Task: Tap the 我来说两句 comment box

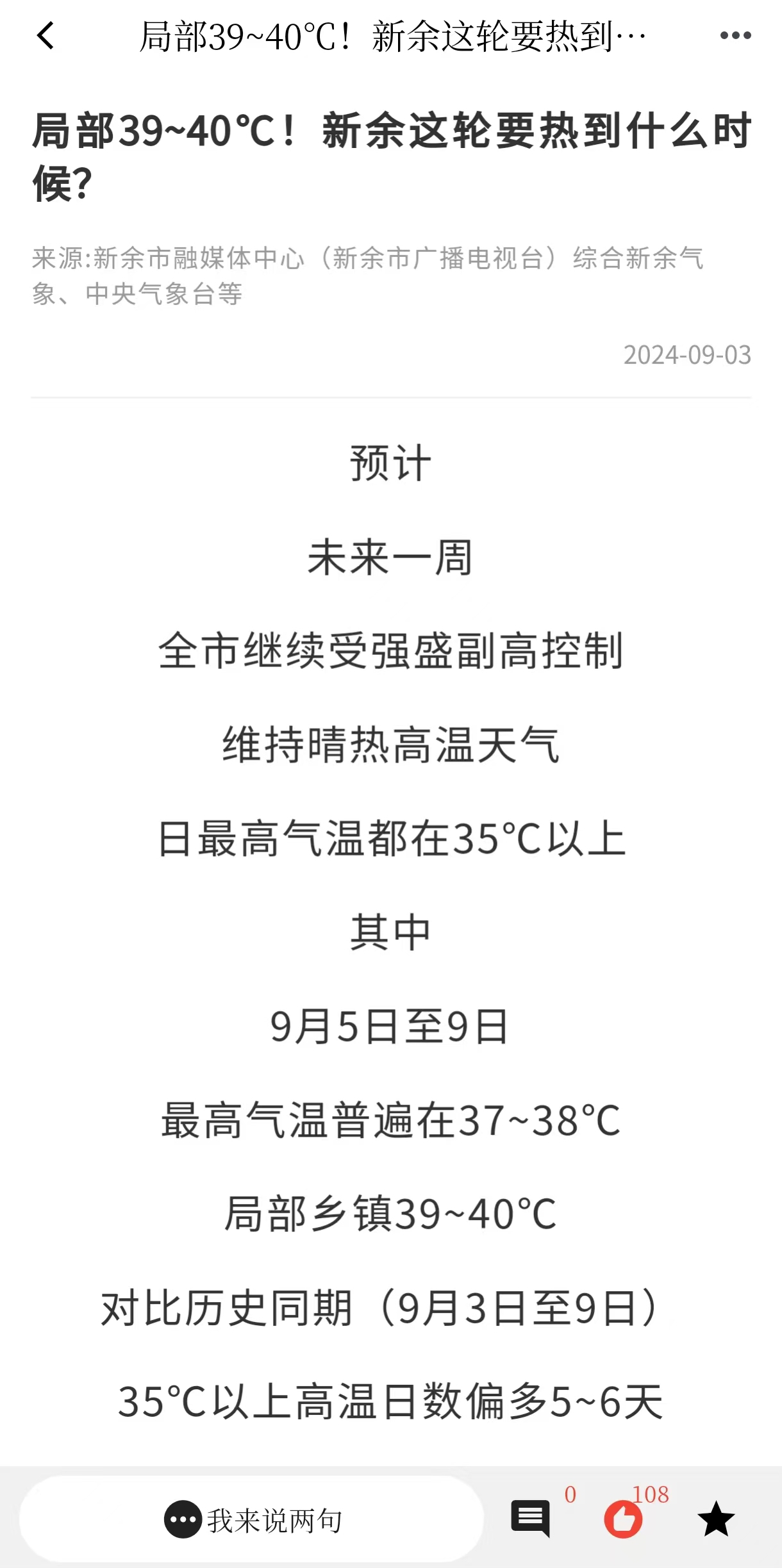Action: coord(251,1519)
